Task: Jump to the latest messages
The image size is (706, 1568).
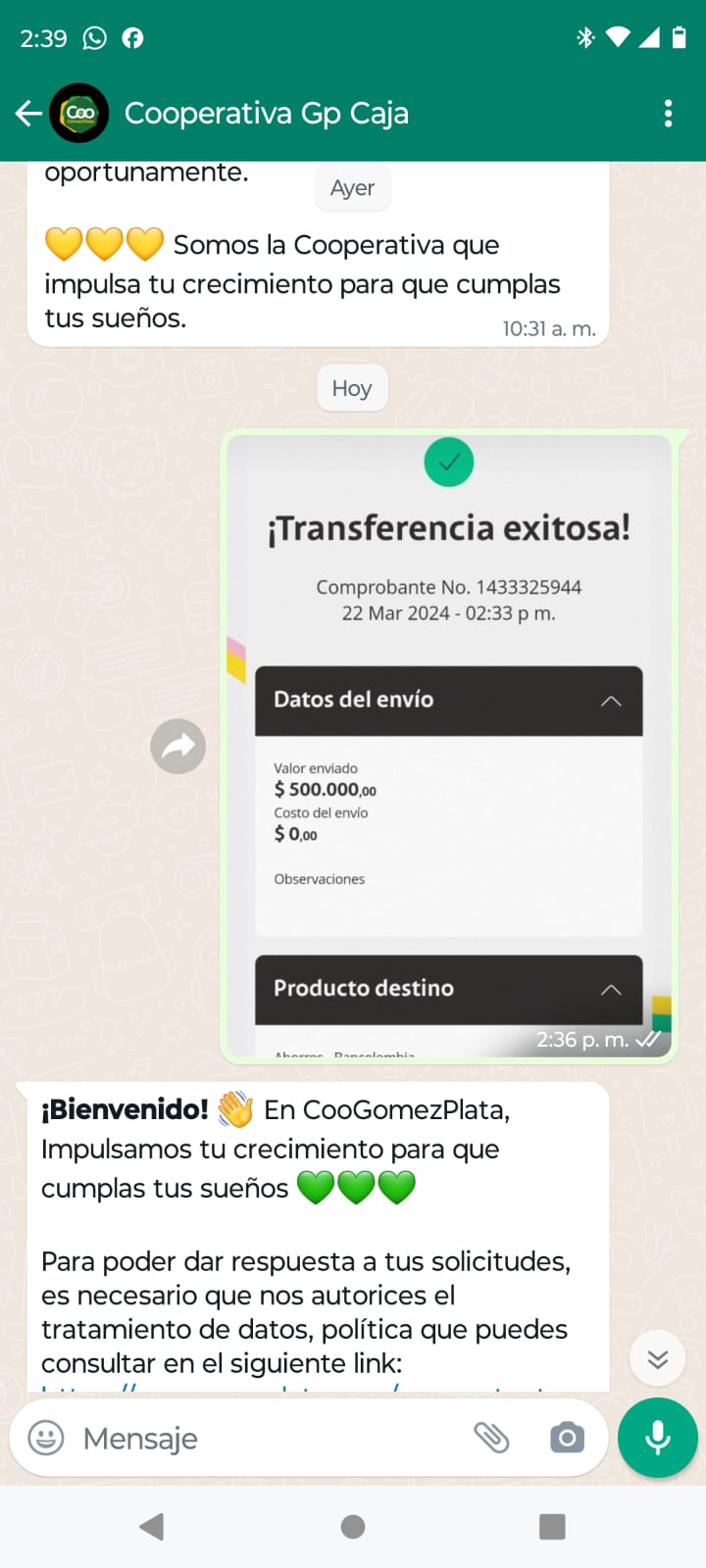Action: click(x=657, y=1358)
